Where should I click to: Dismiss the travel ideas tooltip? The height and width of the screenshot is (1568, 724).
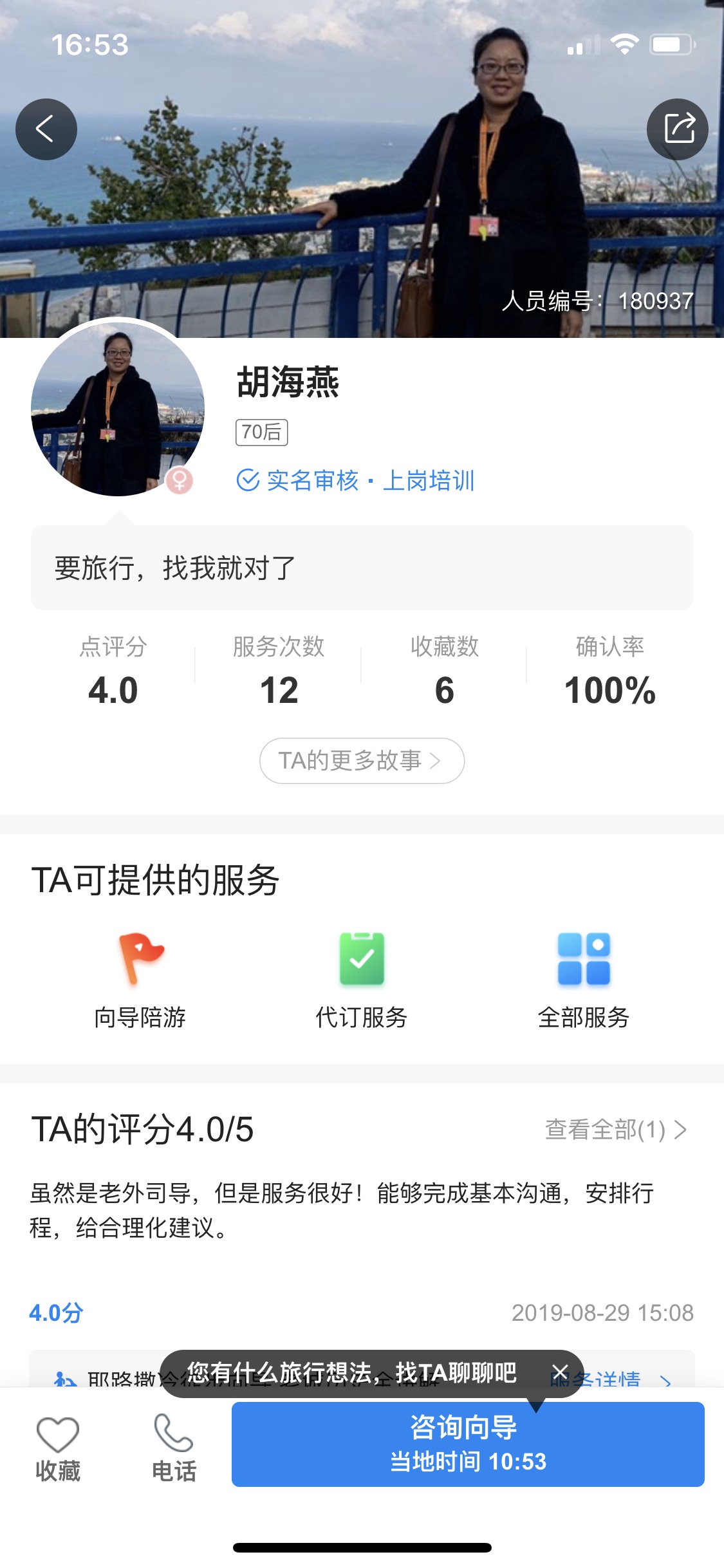pyautogui.click(x=560, y=1372)
